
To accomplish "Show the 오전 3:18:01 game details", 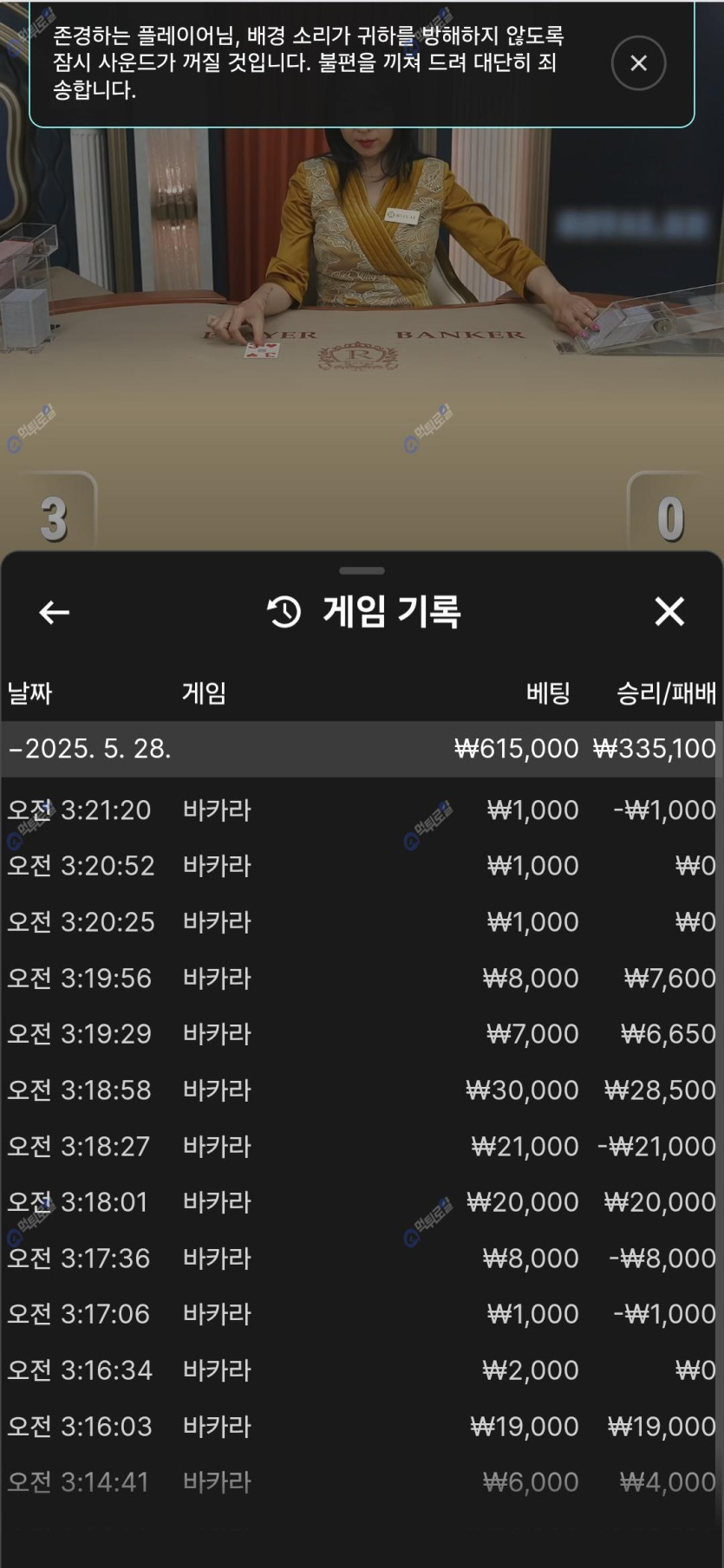I will pos(362,1202).
